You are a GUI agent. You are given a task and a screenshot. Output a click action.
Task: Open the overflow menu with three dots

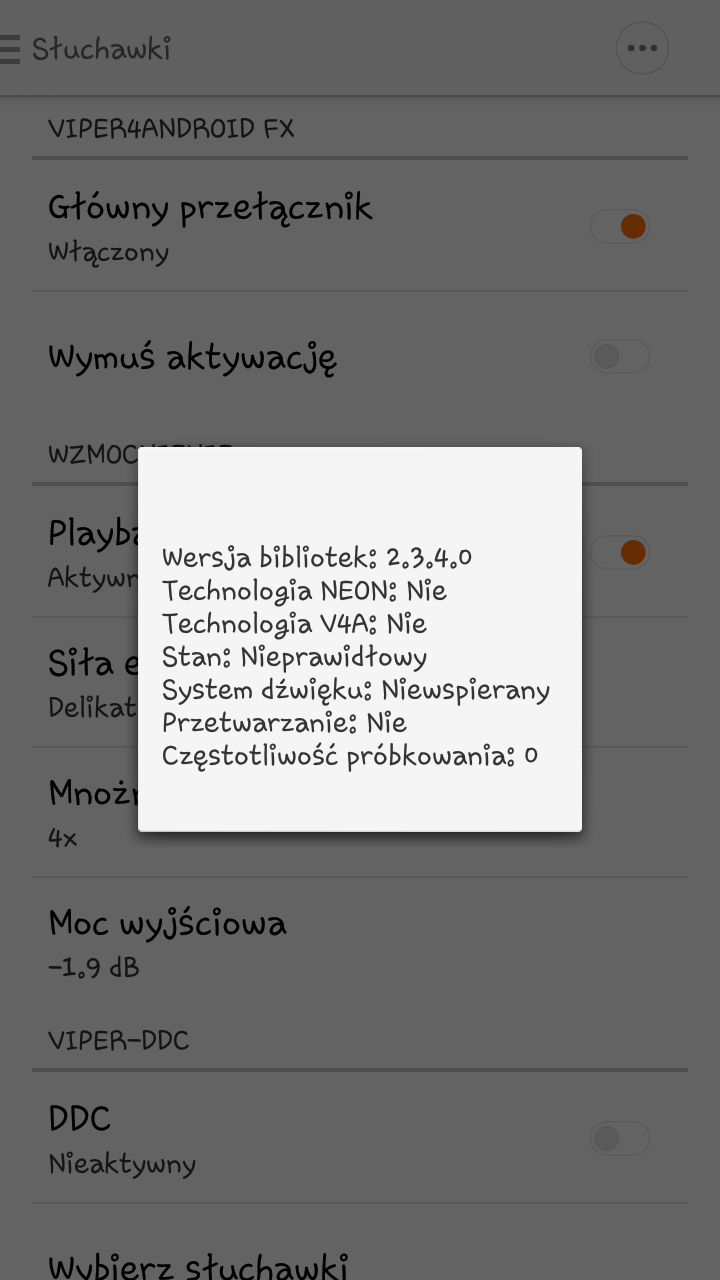642,48
